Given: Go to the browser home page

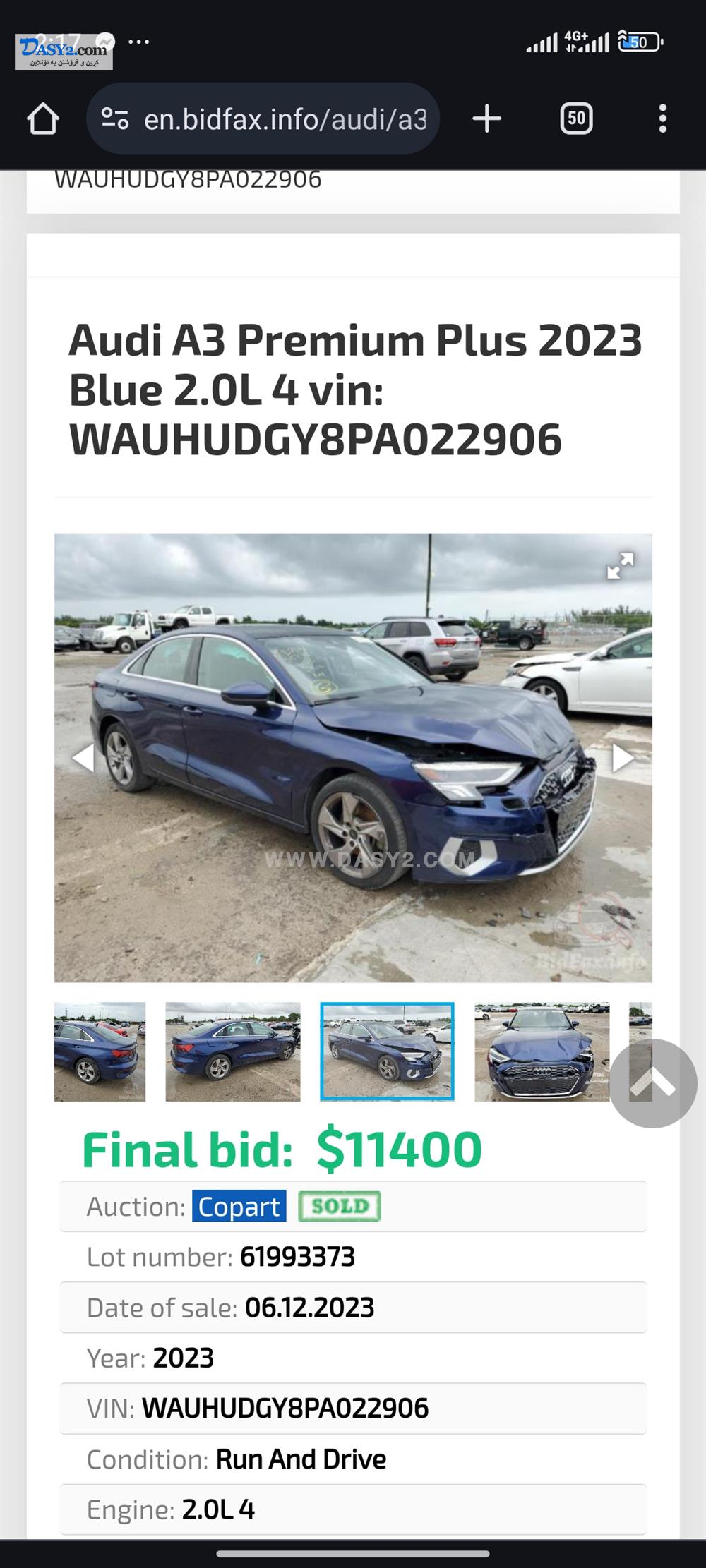Looking at the screenshot, I should (x=43, y=119).
